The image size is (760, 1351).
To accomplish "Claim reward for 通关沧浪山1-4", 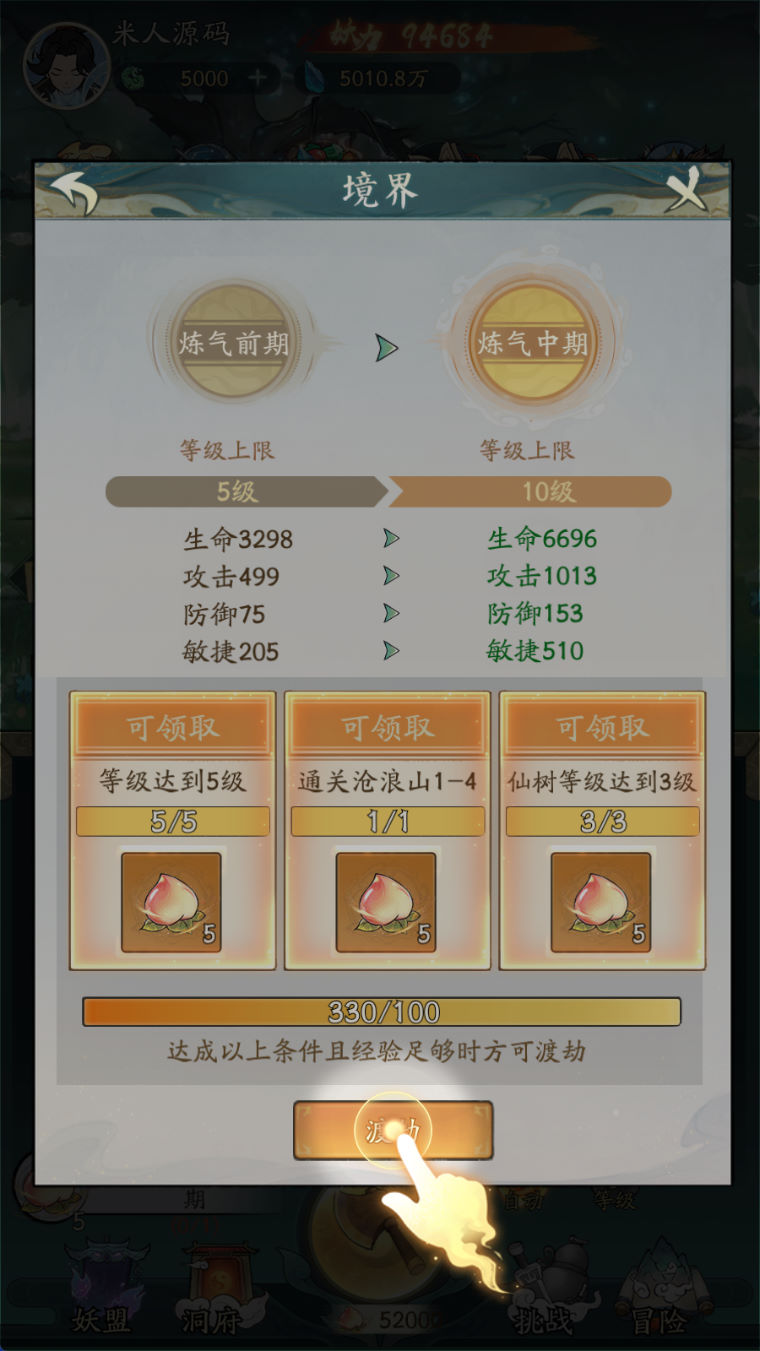I will pyautogui.click(x=387, y=728).
